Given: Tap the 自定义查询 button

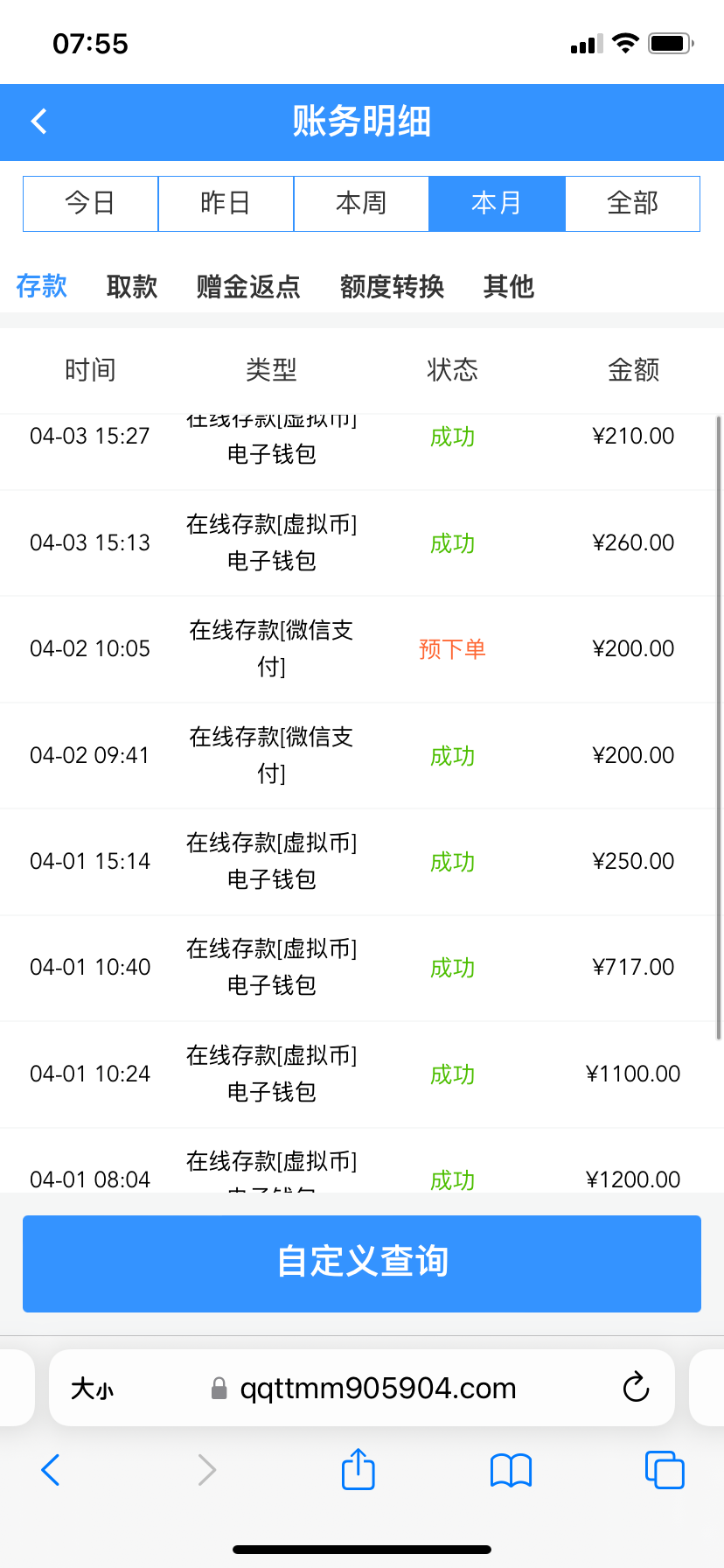Looking at the screenshot, I should pyautogui.click(x=362, y=1263).
